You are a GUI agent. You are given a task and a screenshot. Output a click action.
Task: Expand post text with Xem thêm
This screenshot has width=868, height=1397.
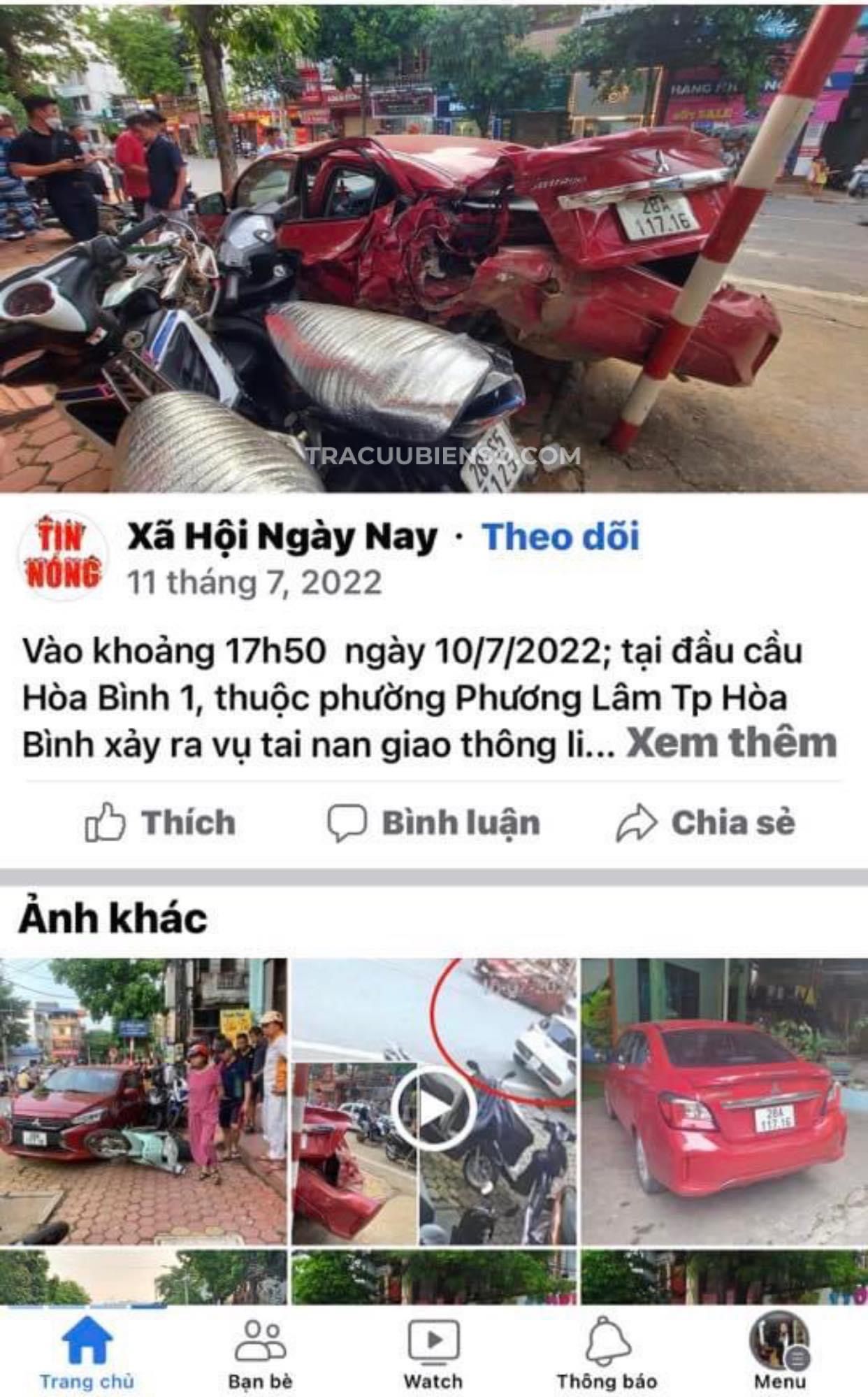pos(731,743)
